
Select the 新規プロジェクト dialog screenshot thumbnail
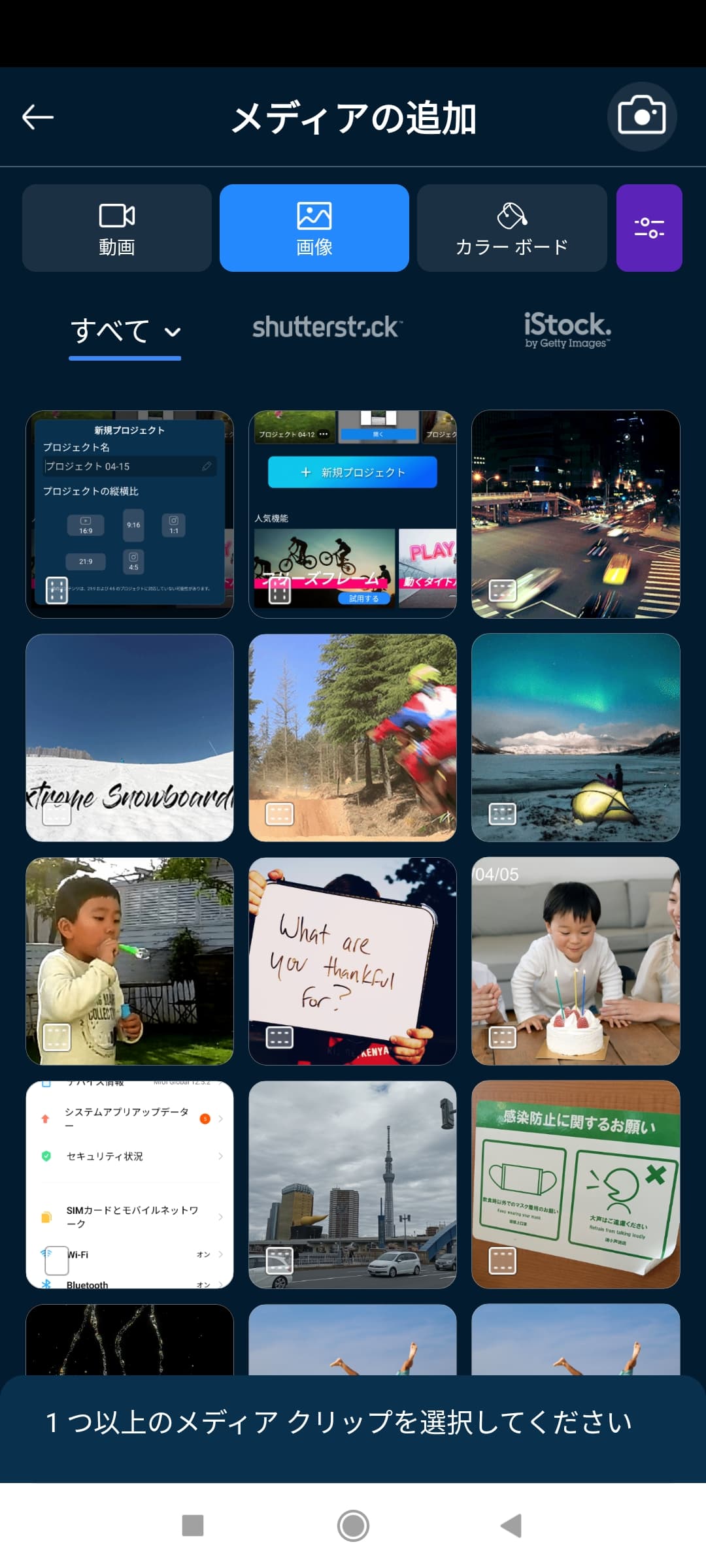click(129, 514)
